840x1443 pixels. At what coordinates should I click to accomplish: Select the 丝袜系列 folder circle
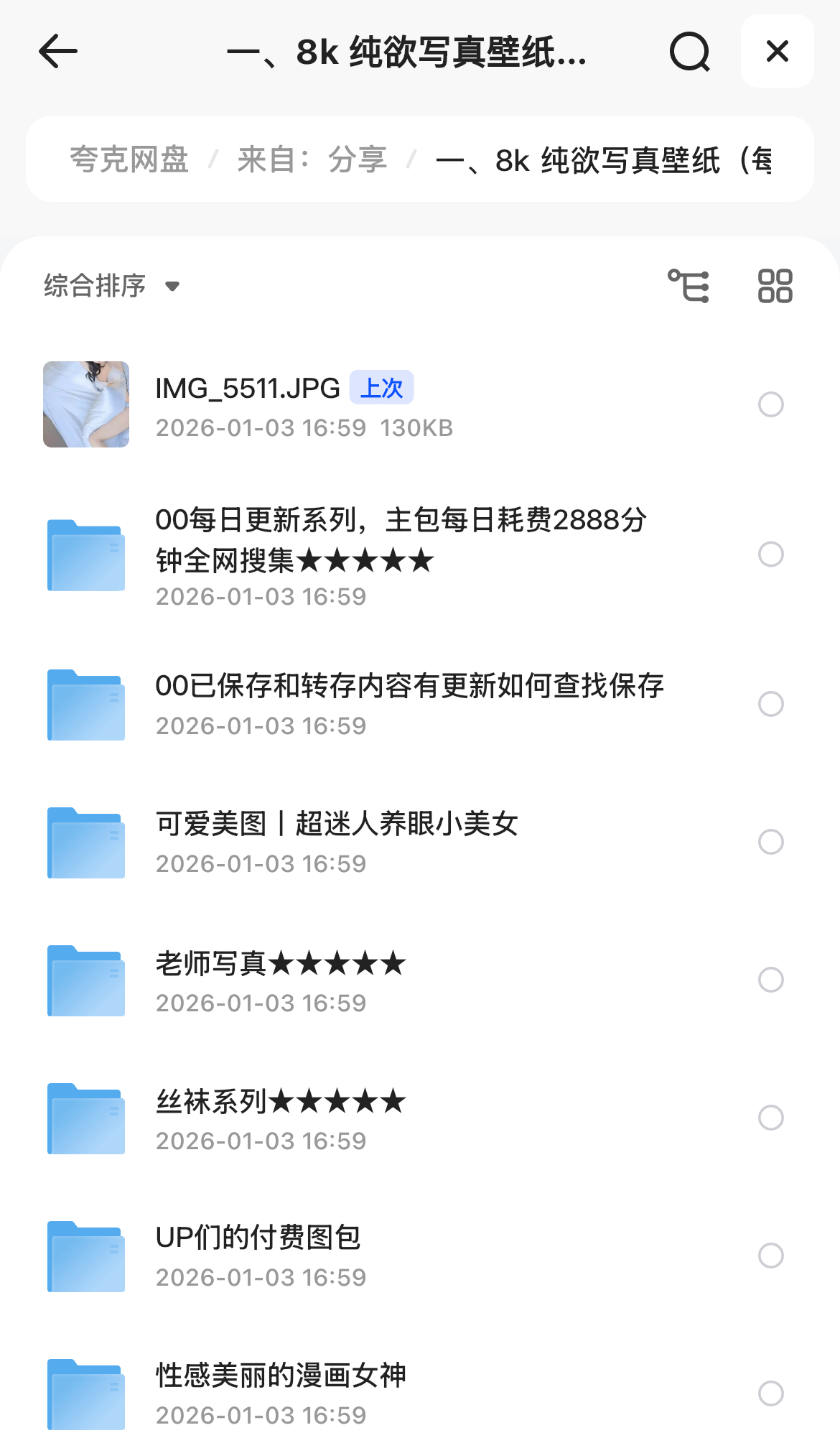tap(770, 1118)
